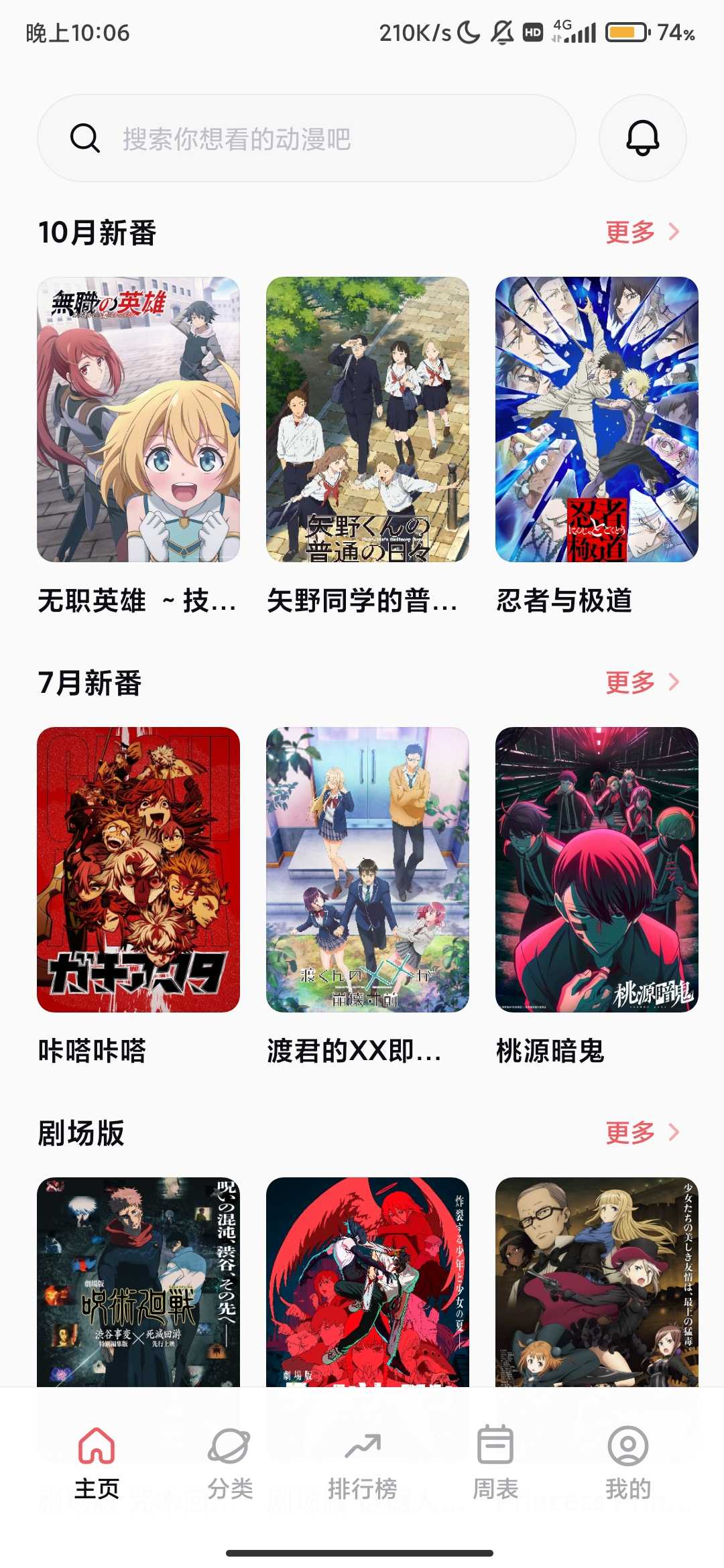The width and height of the screenshot is (724, 1568).
Task: View more 剧场版 movies
Action: (642, 1133)
